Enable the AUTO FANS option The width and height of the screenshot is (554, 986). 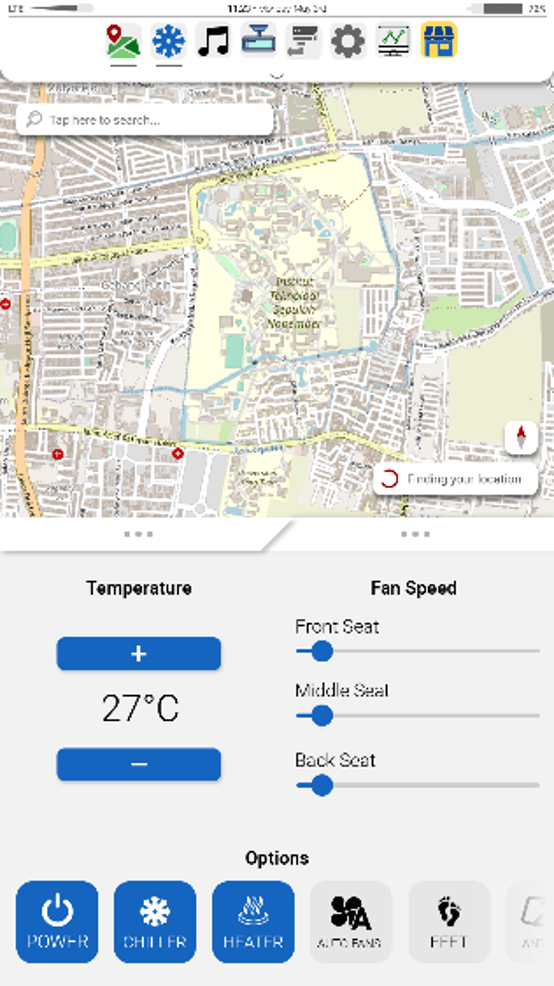351,922
